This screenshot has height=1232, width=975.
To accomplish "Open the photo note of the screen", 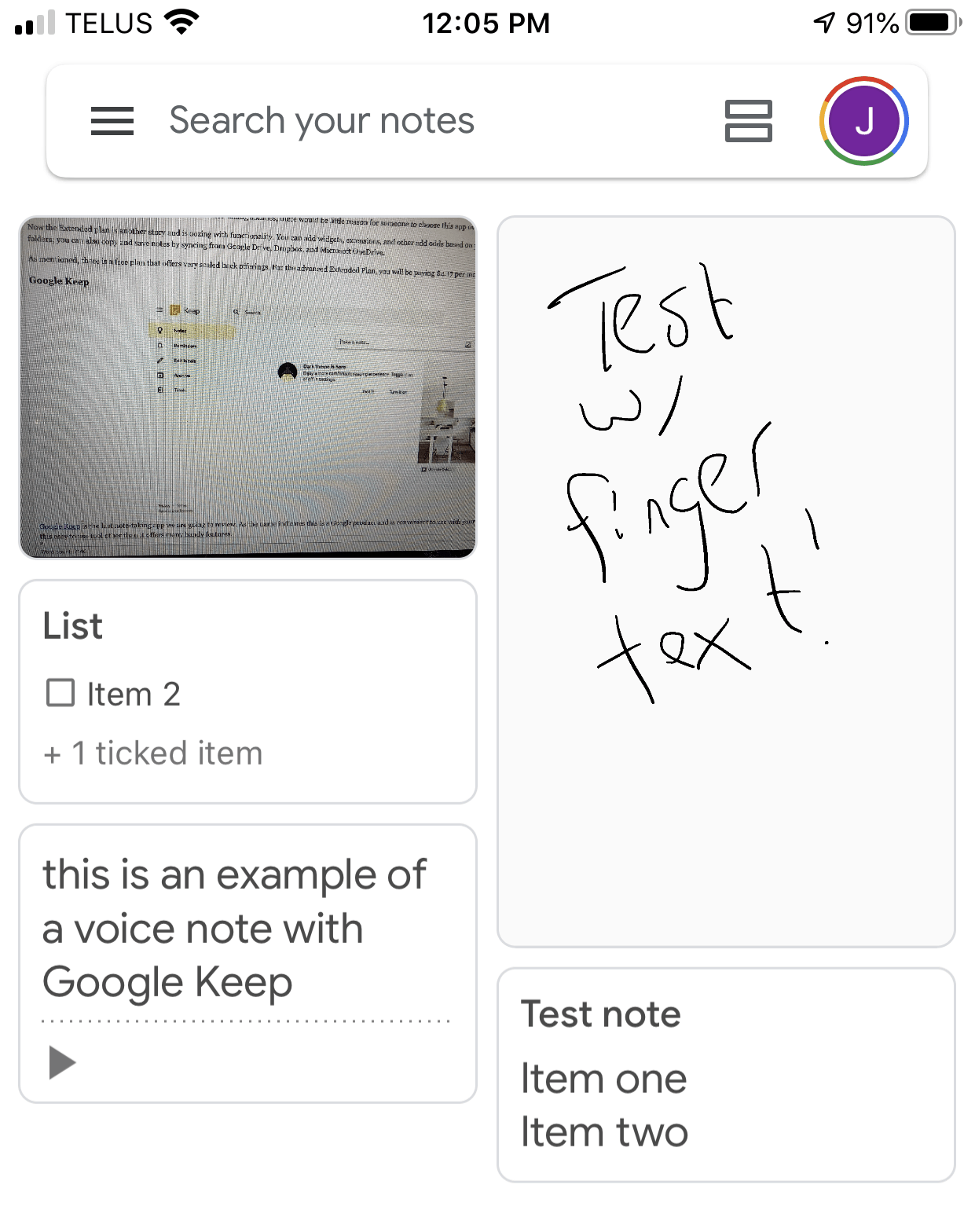I will click(x=249, y=387).
